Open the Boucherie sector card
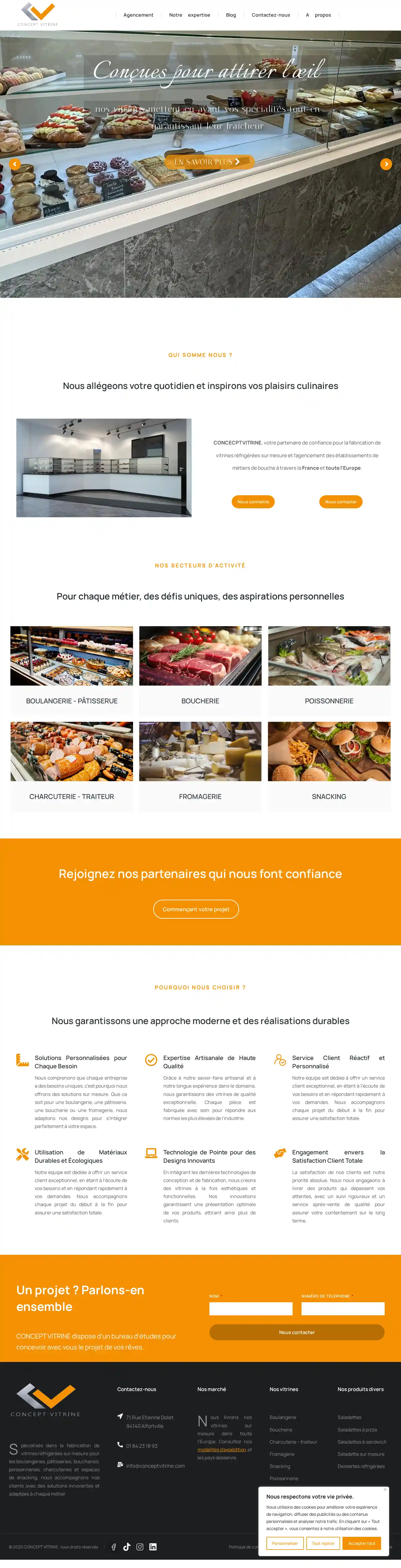The image size is (401, 1568). [200, 670]
